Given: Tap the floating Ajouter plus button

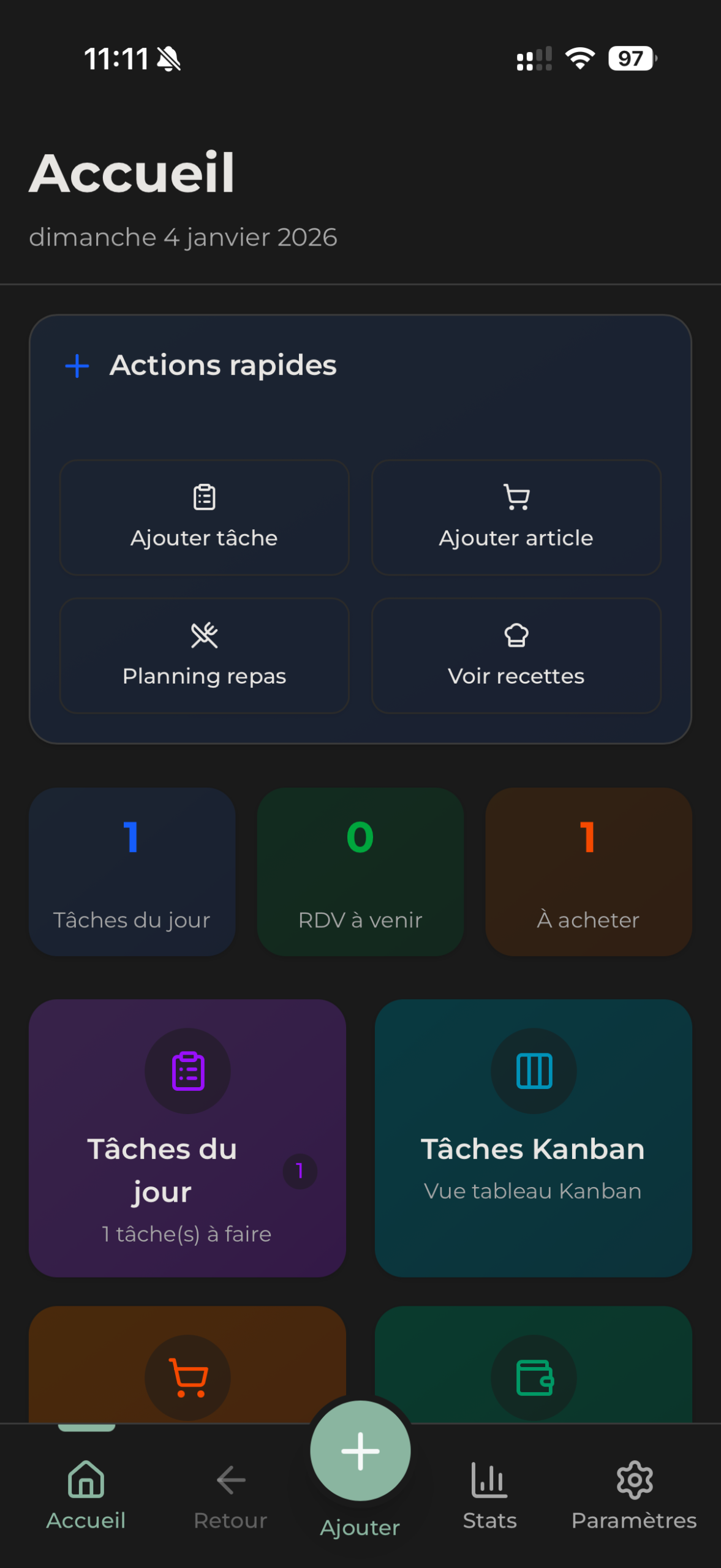Looking at the screenshot, I should [360, 1450].
